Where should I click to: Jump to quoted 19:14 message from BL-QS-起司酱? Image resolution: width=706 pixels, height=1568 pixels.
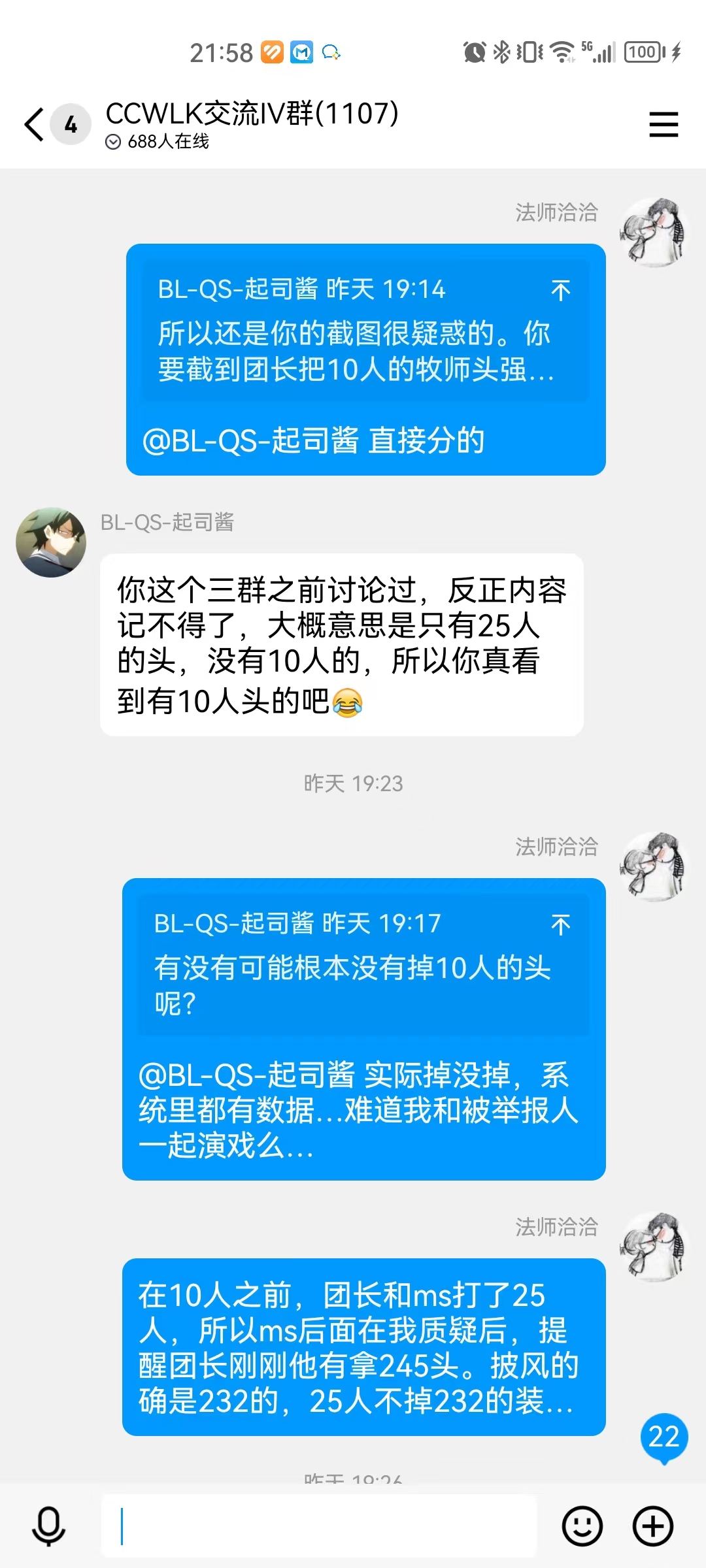(x=560, y=290)
